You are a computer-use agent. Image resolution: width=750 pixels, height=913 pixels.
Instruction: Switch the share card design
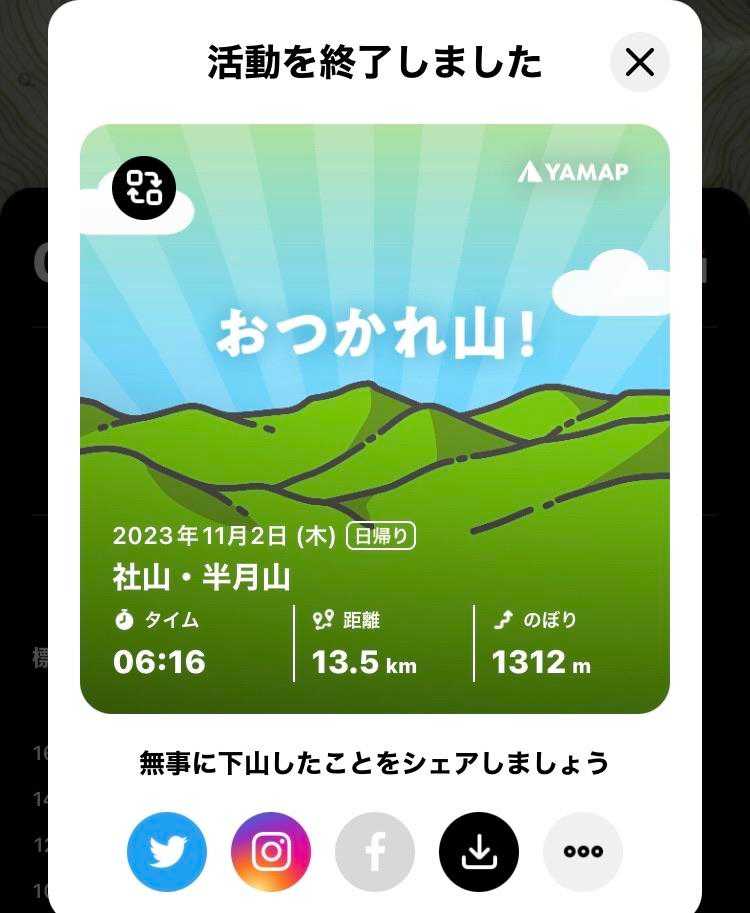click(144, 188)
